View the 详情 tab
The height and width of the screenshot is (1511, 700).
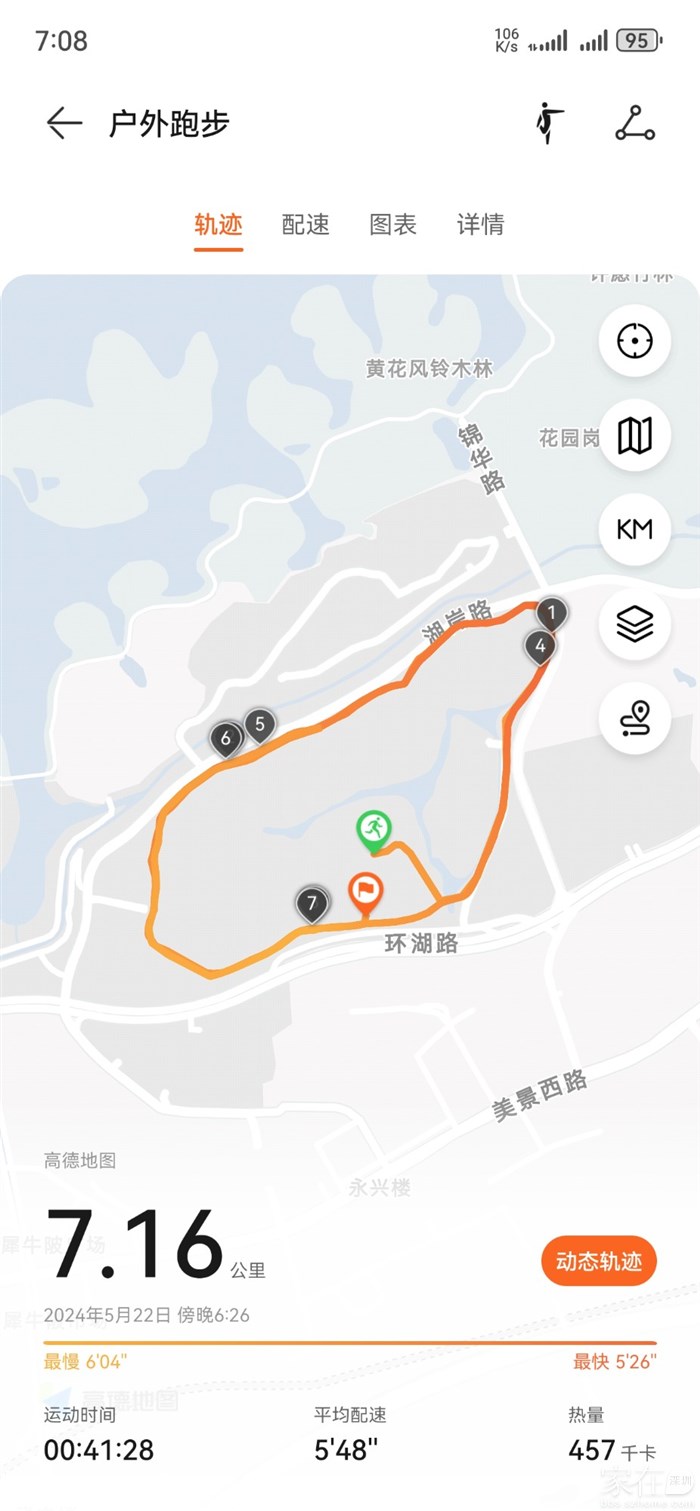coord(480,224)
